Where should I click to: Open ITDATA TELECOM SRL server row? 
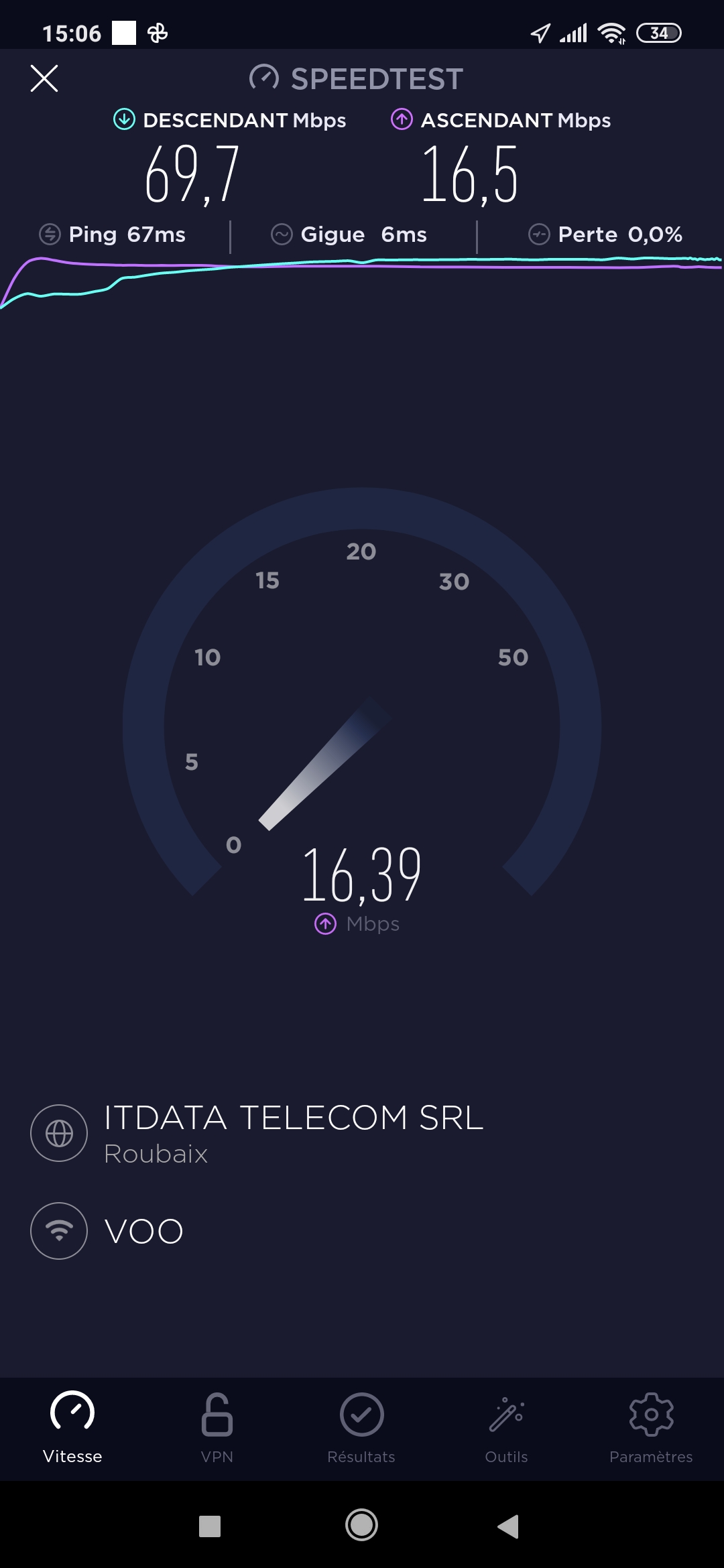click(293, 1132)
